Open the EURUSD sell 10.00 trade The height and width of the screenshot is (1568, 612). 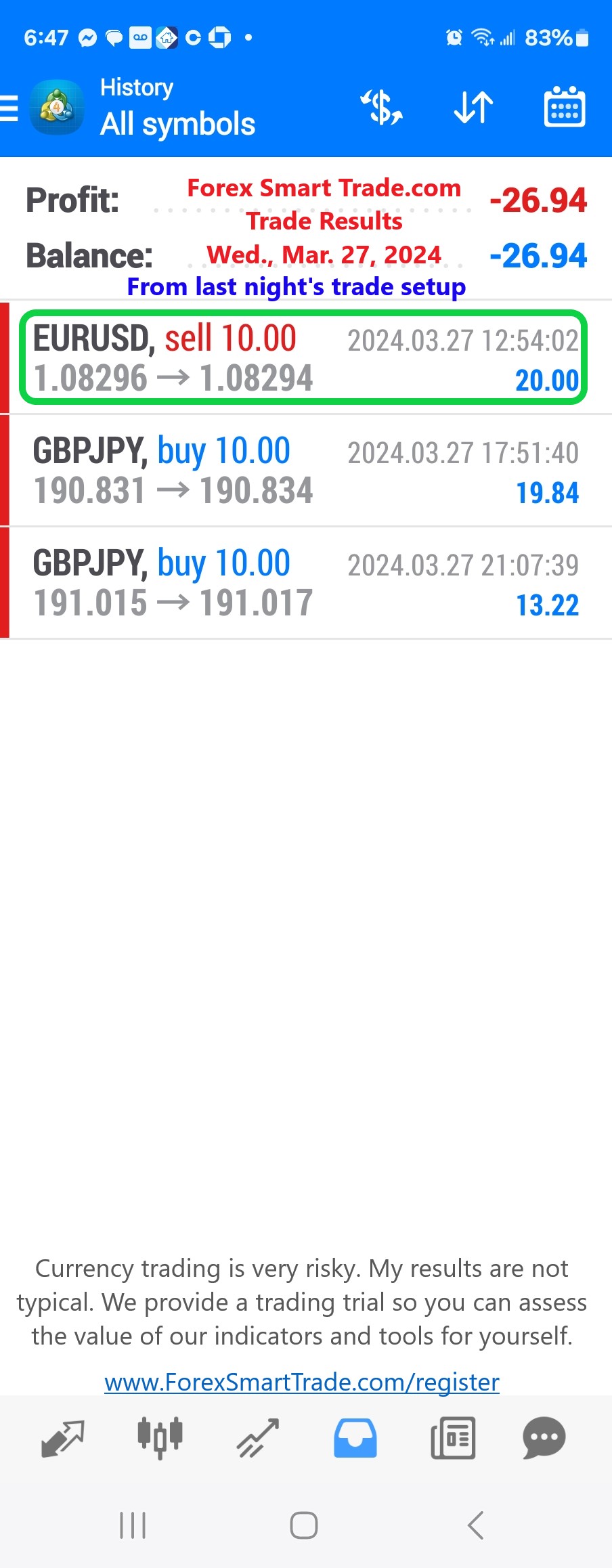303,357
